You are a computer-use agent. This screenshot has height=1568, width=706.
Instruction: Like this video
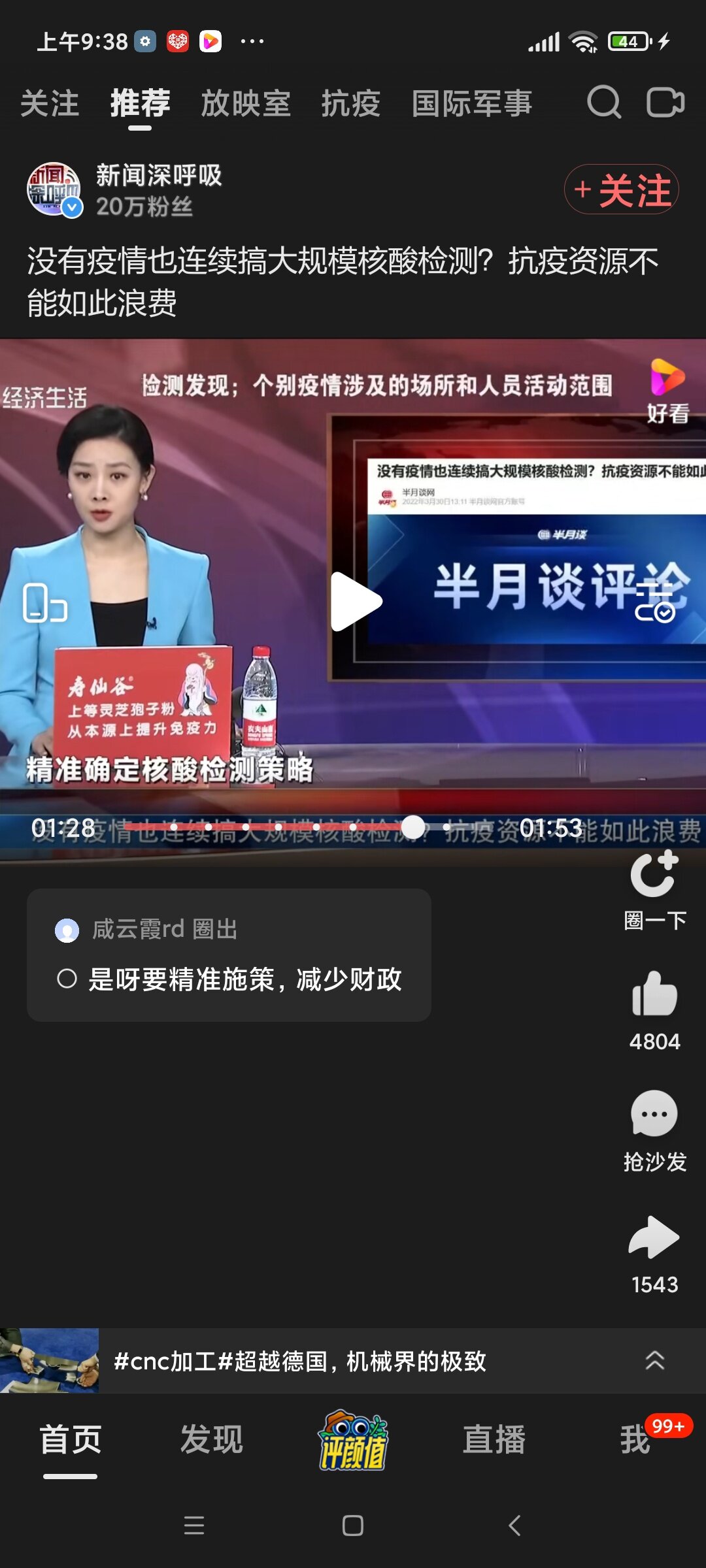[x=654, y=994]
